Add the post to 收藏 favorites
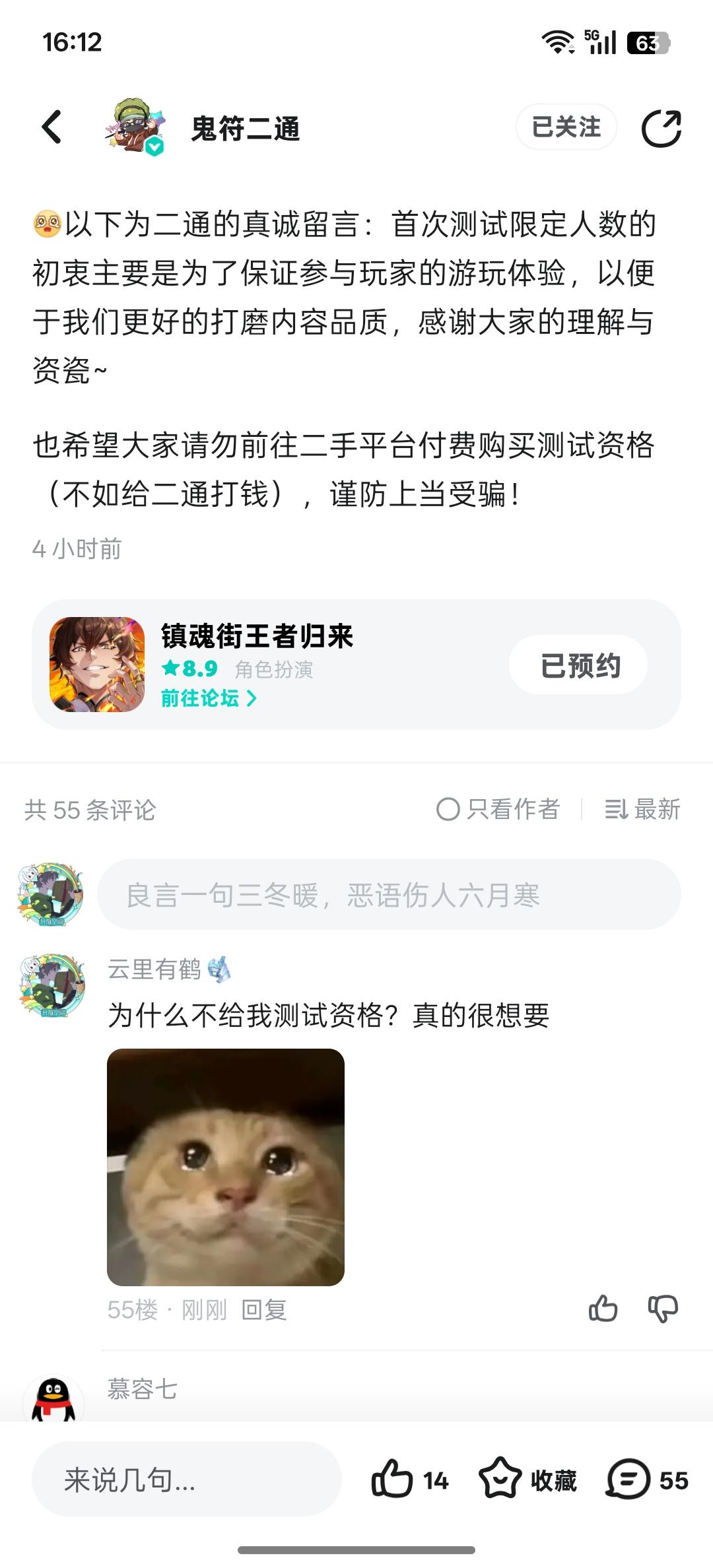 527,1480
